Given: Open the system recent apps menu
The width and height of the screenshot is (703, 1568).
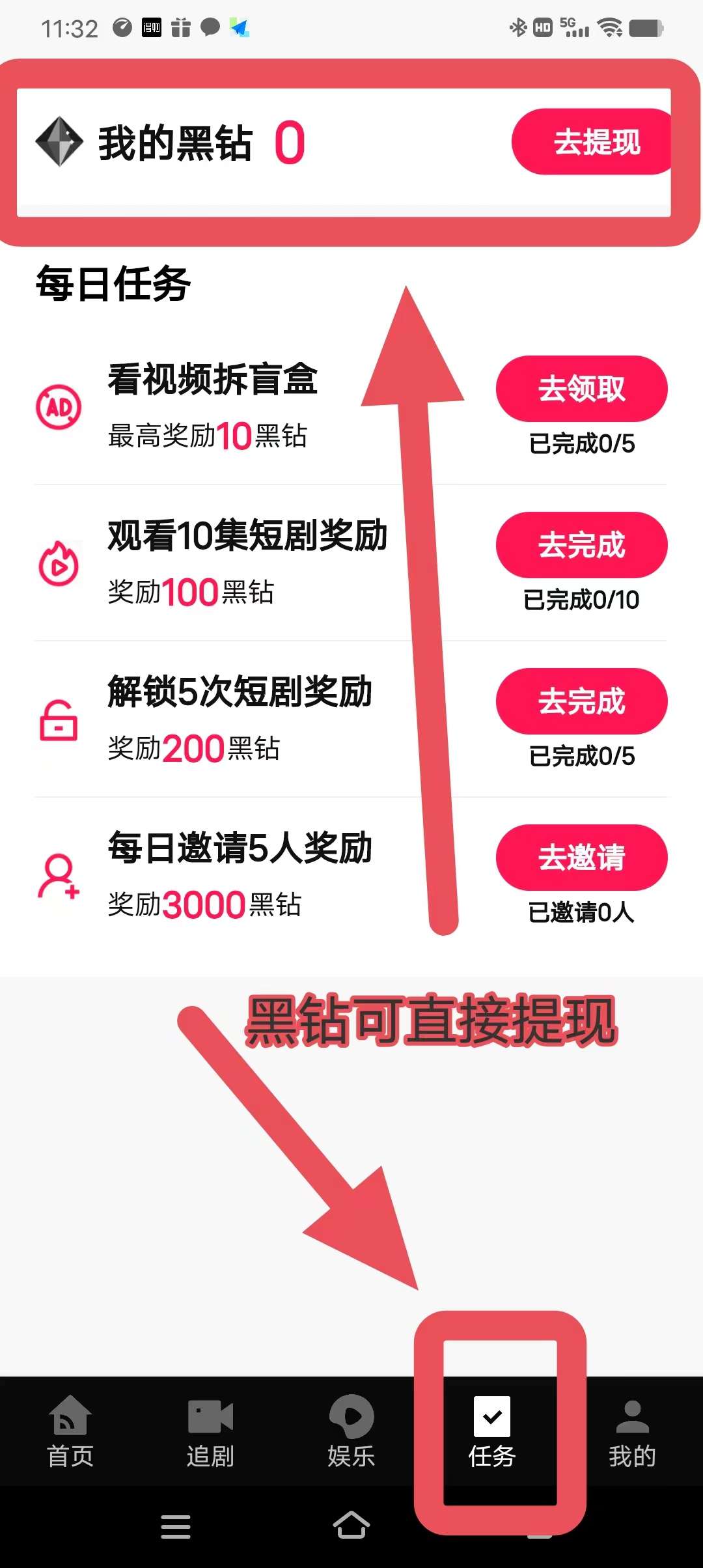Looking at the screenshot, I should (x=176, y=1526).
